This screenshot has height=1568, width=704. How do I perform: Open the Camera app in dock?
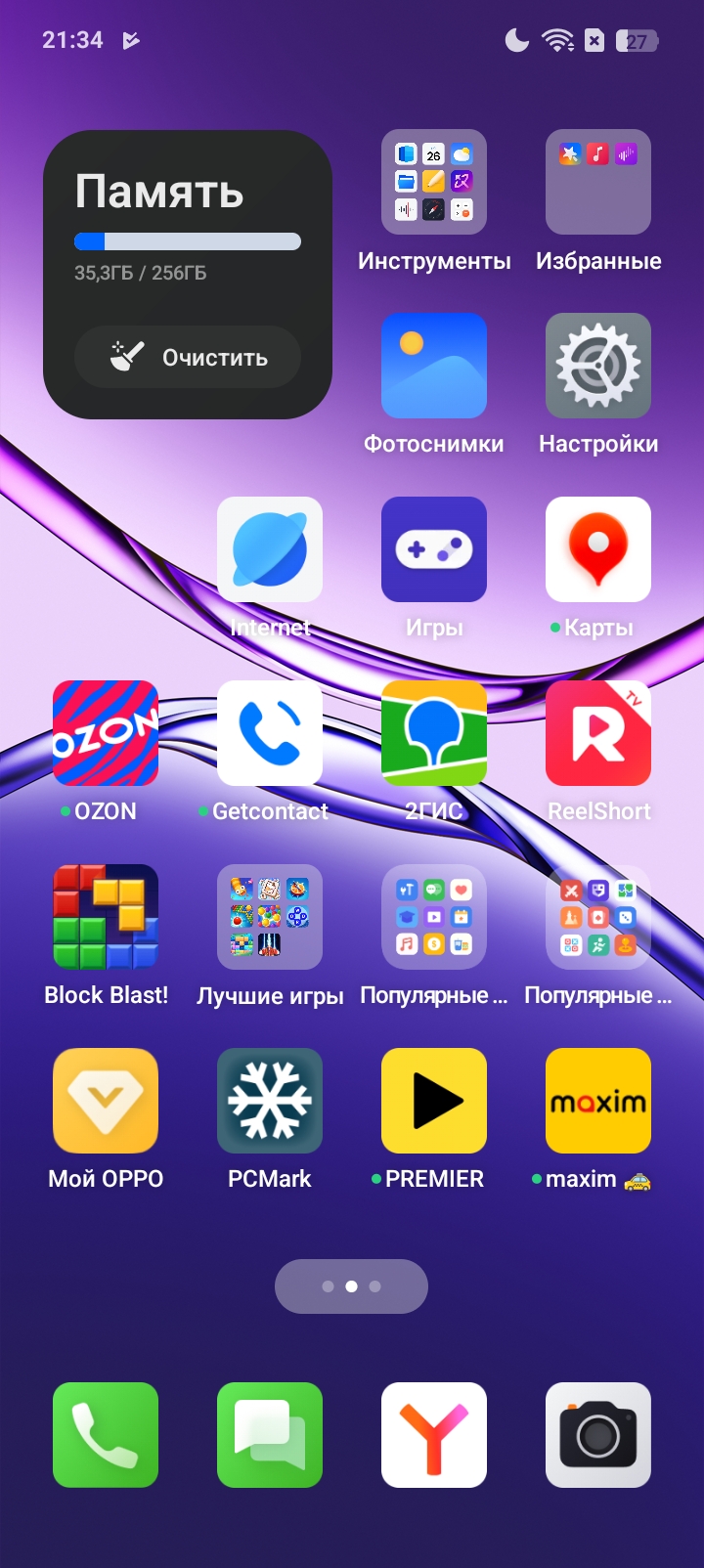pos(598,1435)
